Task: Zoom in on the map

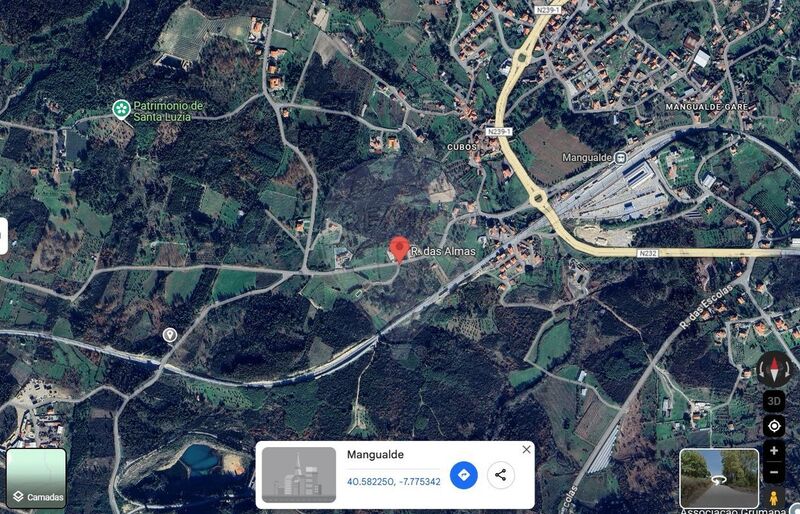Action: coord(774,451)
